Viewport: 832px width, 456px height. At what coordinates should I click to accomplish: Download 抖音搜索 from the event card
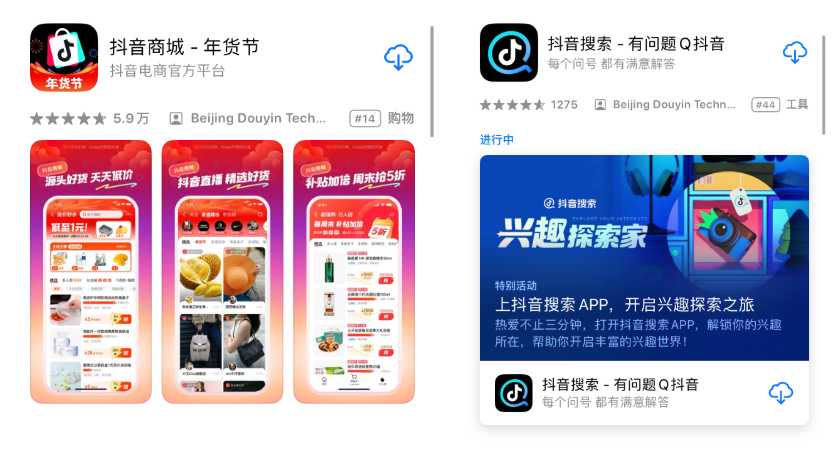pos(781,393)
